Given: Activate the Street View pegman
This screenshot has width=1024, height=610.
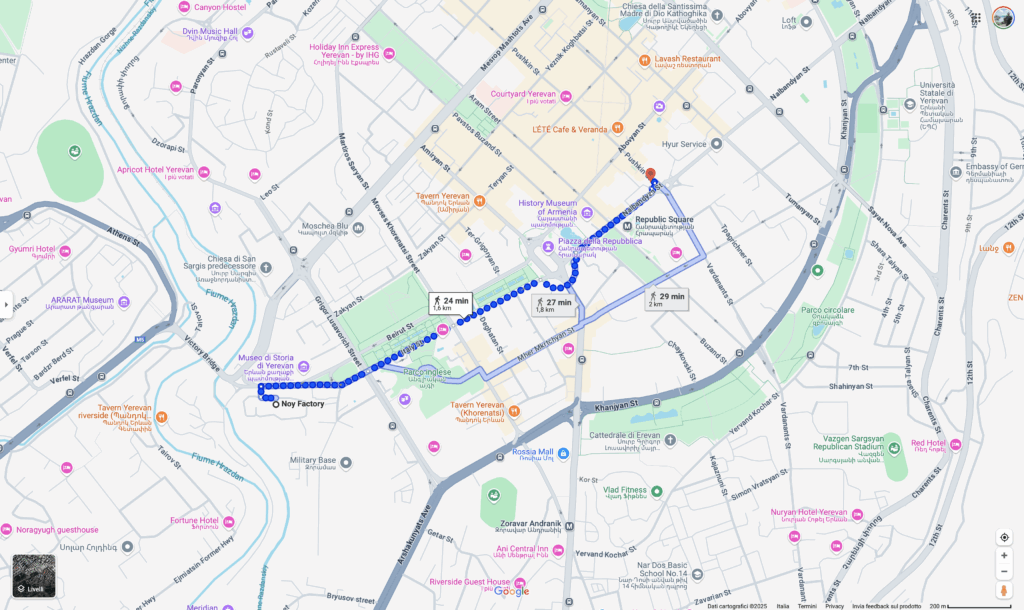Looking at the screenshot, I should 1004,591.
